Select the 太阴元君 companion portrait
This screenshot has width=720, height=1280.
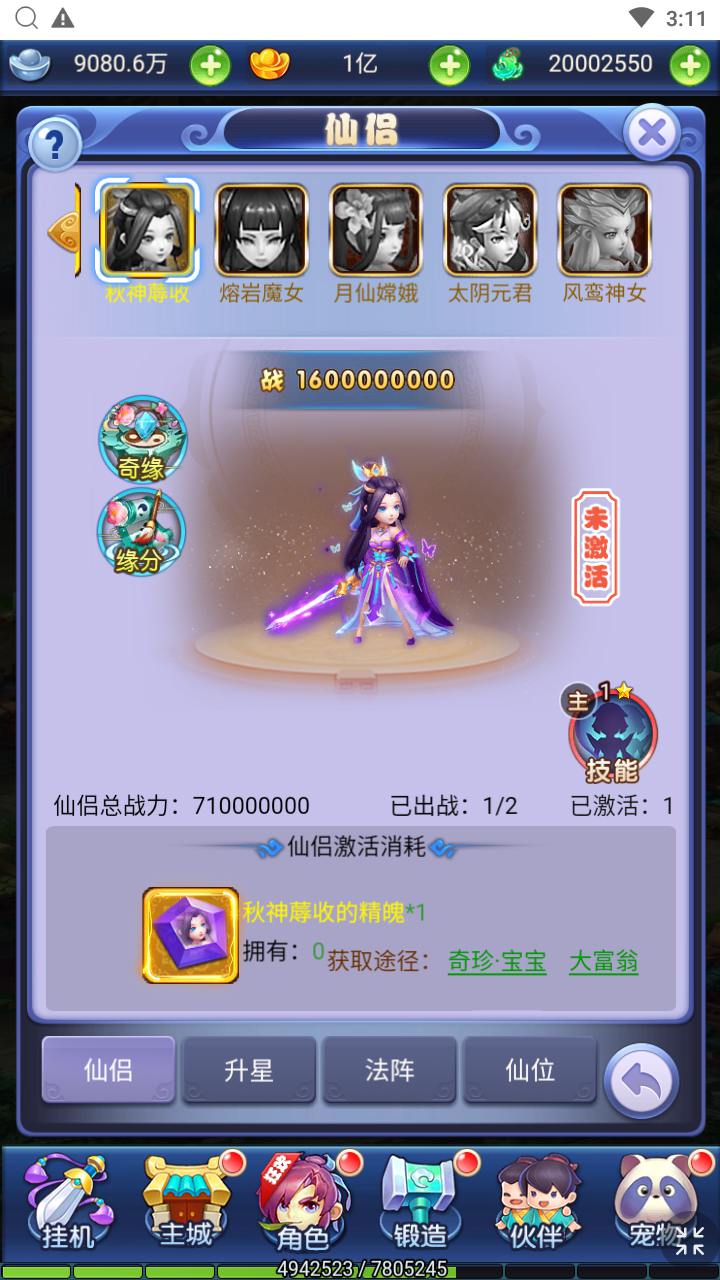pyautogui.click(x=490, y=232)
